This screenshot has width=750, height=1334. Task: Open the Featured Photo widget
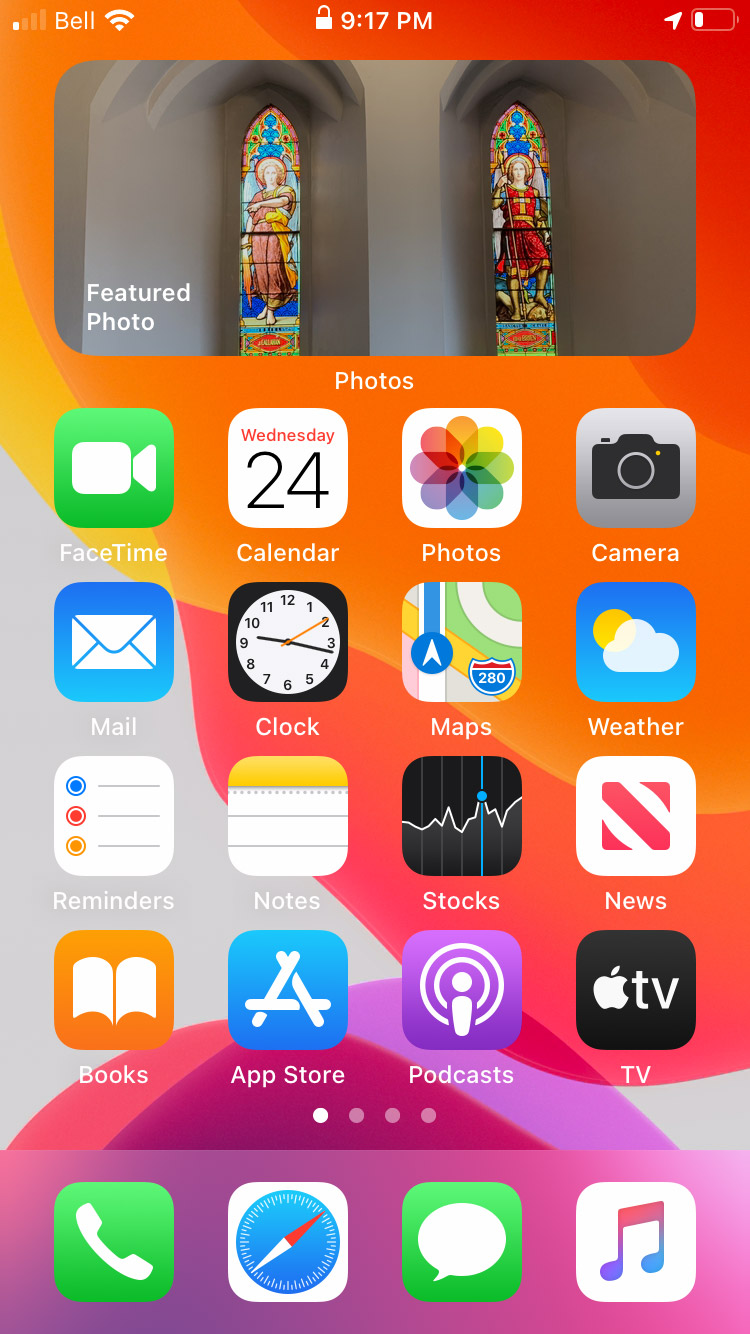374,208
